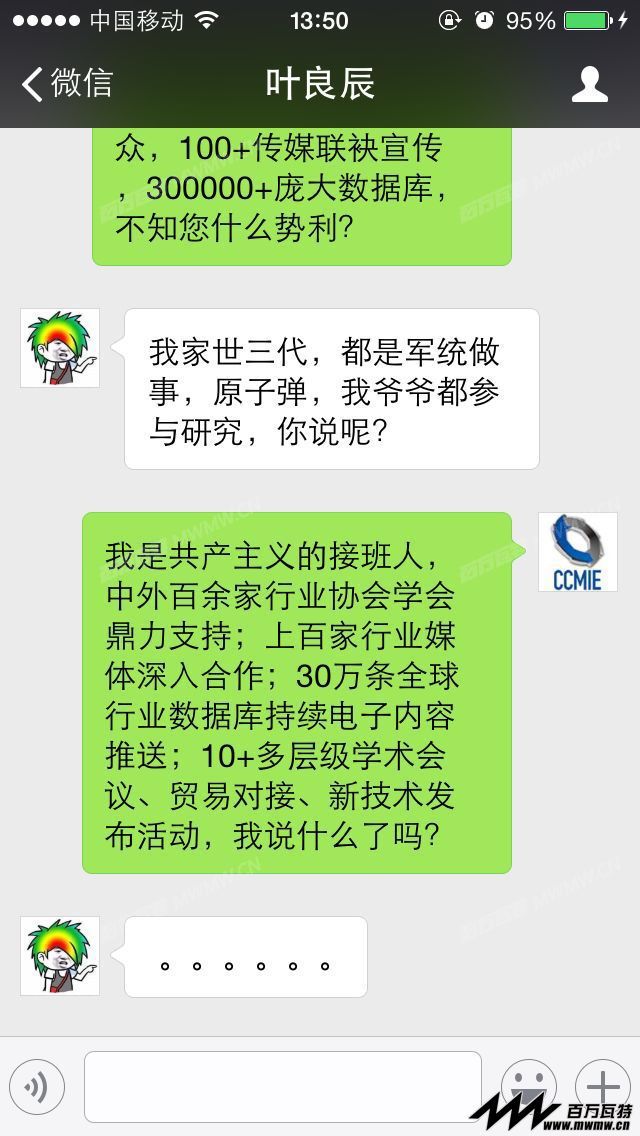Open sender avatar beside the 。。。。。。 message
This screenshot has height=1136, width=640.
tap(60, 956)
